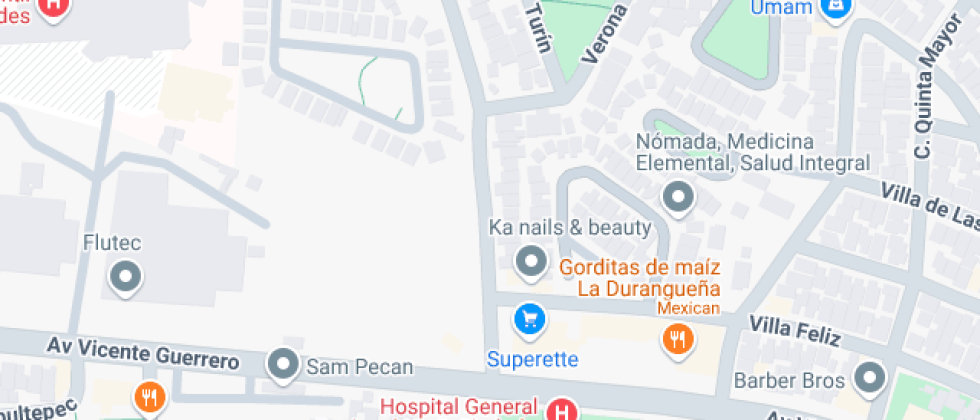Image resolution: width=980 pixels, height=420 pixels.
Task: Tap the Umam place pin
Action: 830,8
